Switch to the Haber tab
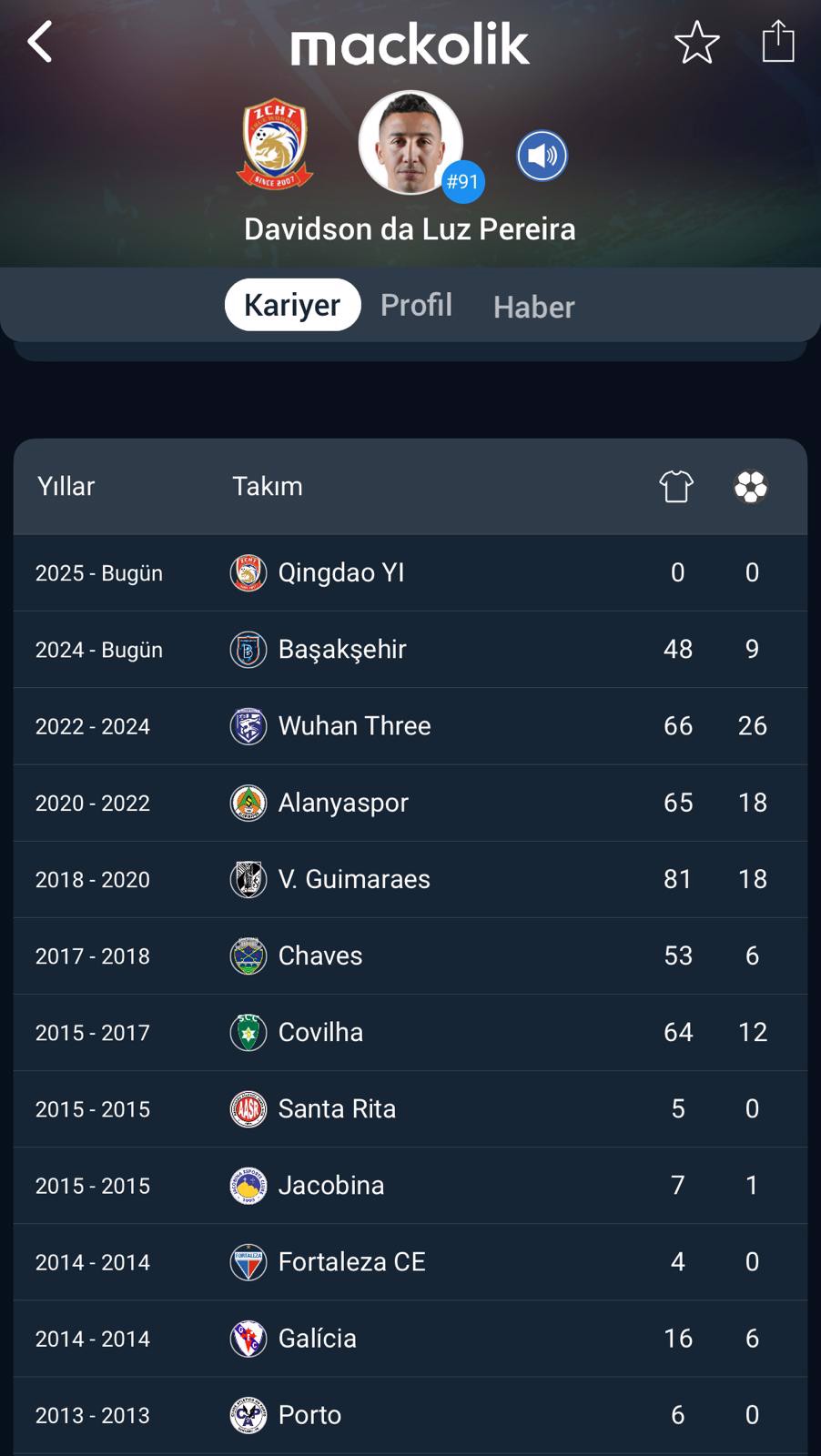The width and height of the screenshot is (821, 1456). tap(534, 307)
